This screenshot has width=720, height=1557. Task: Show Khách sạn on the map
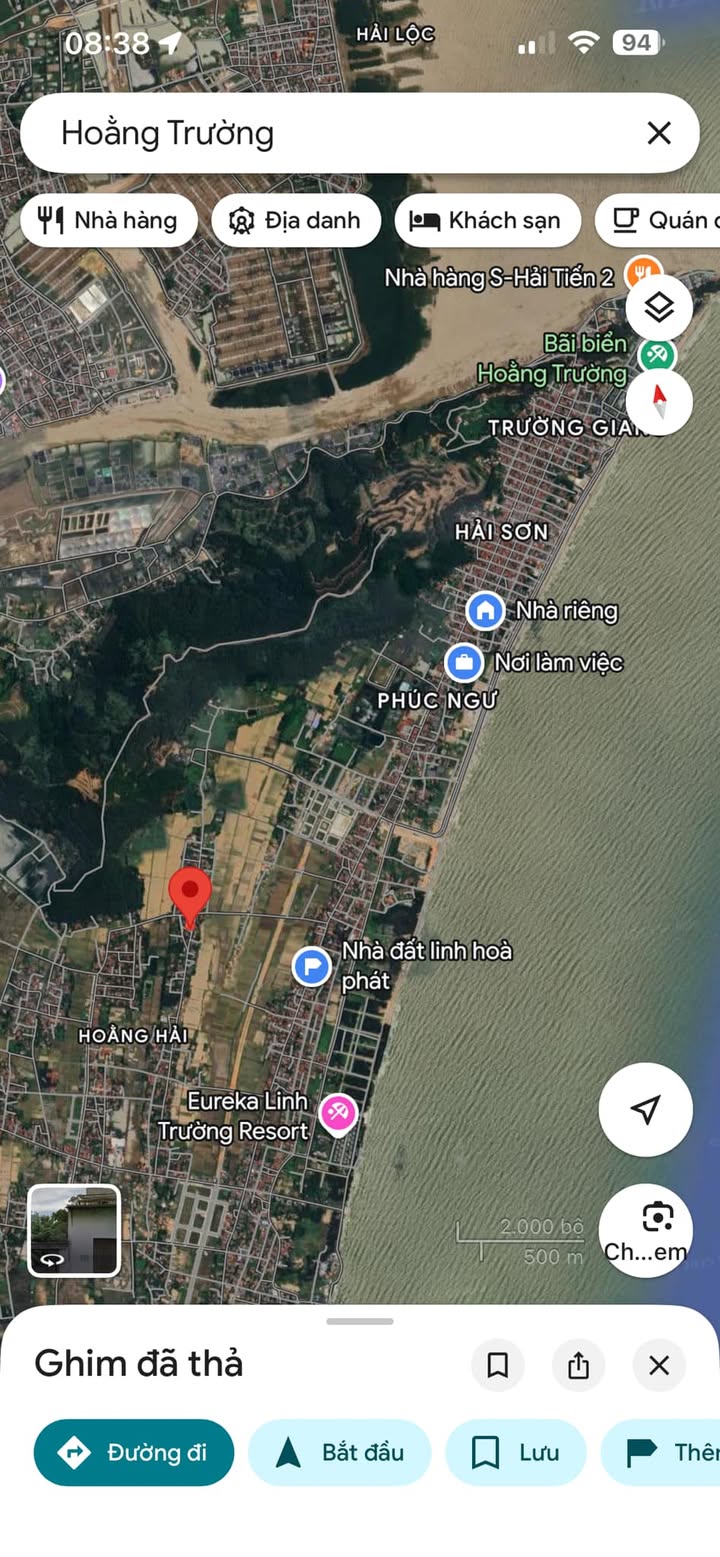point(487,220)
